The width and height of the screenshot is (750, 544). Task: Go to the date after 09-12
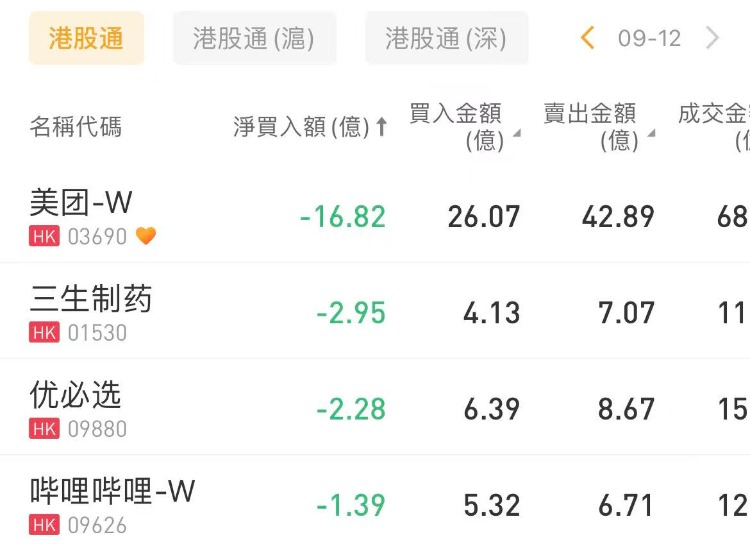coord(712,38)
